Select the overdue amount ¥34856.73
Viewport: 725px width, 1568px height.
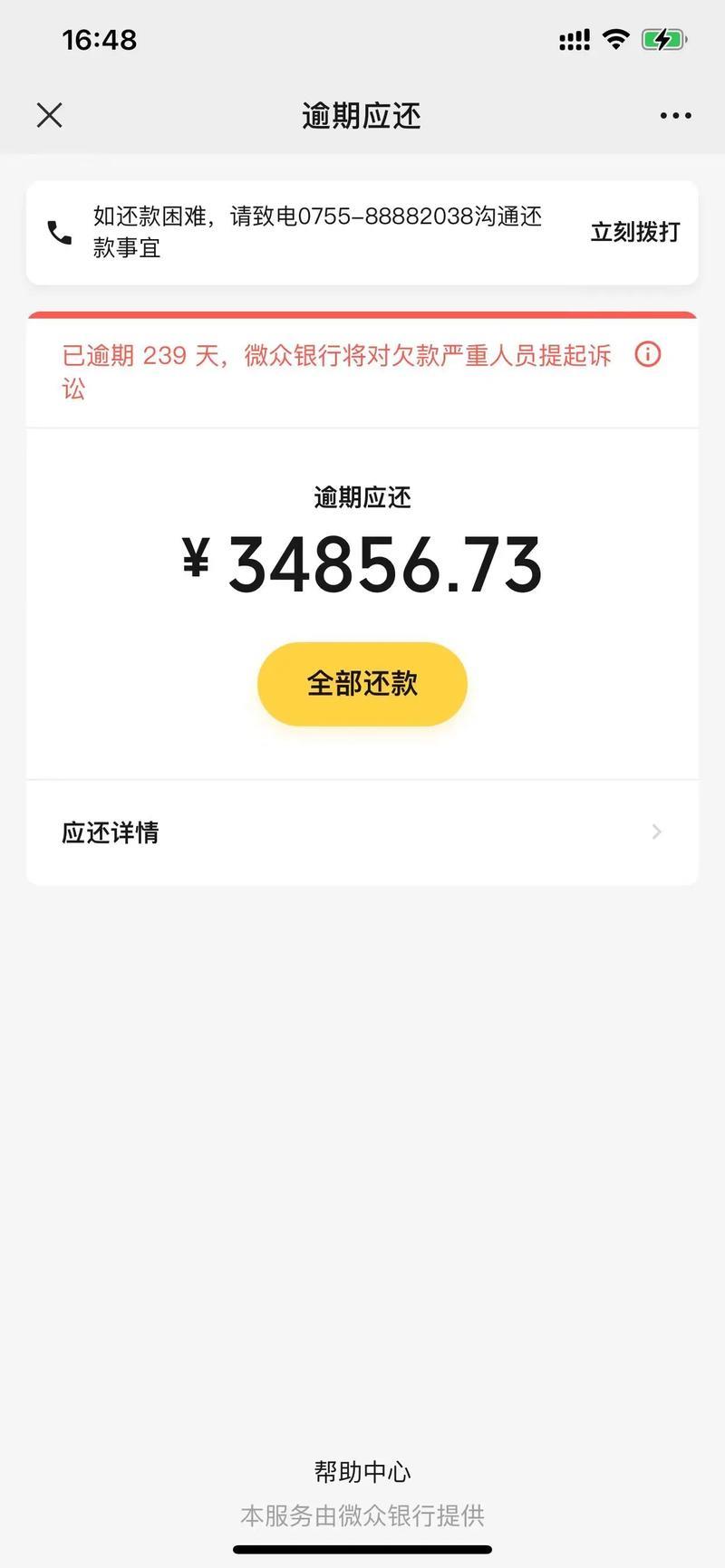pyautogui.click(x=362, y=563)
